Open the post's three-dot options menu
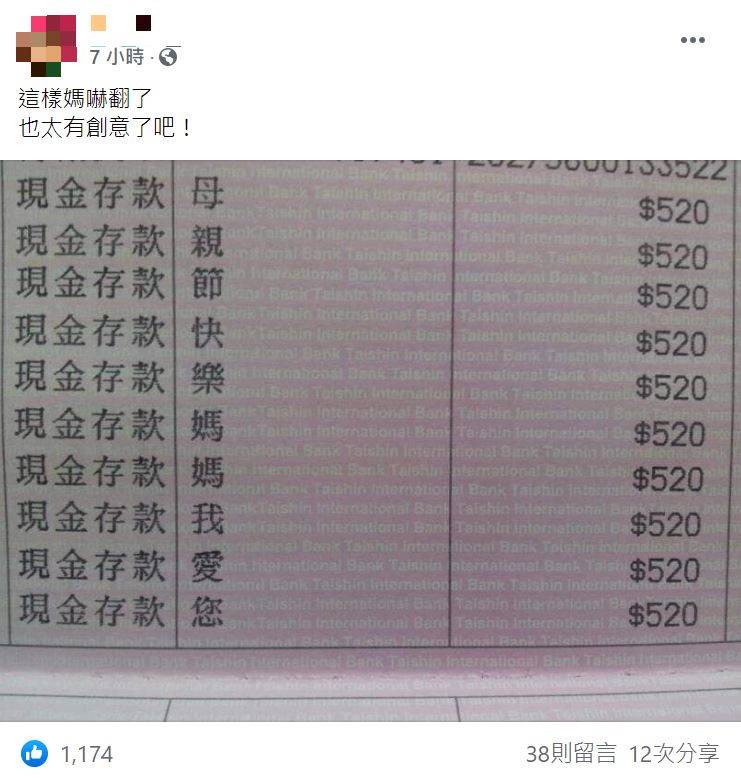 [x=693, y=40]
